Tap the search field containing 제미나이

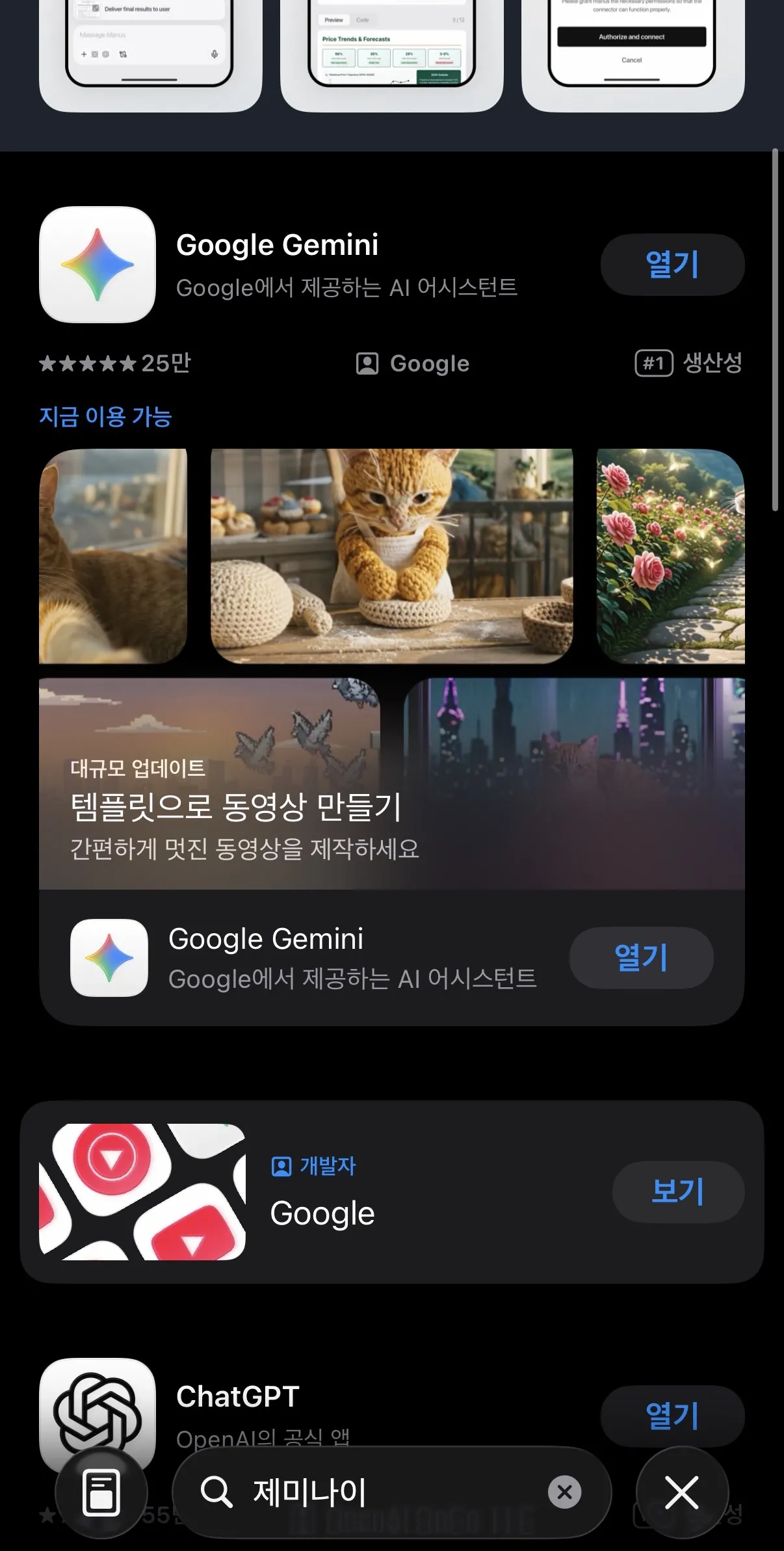tap(377, 1492)
